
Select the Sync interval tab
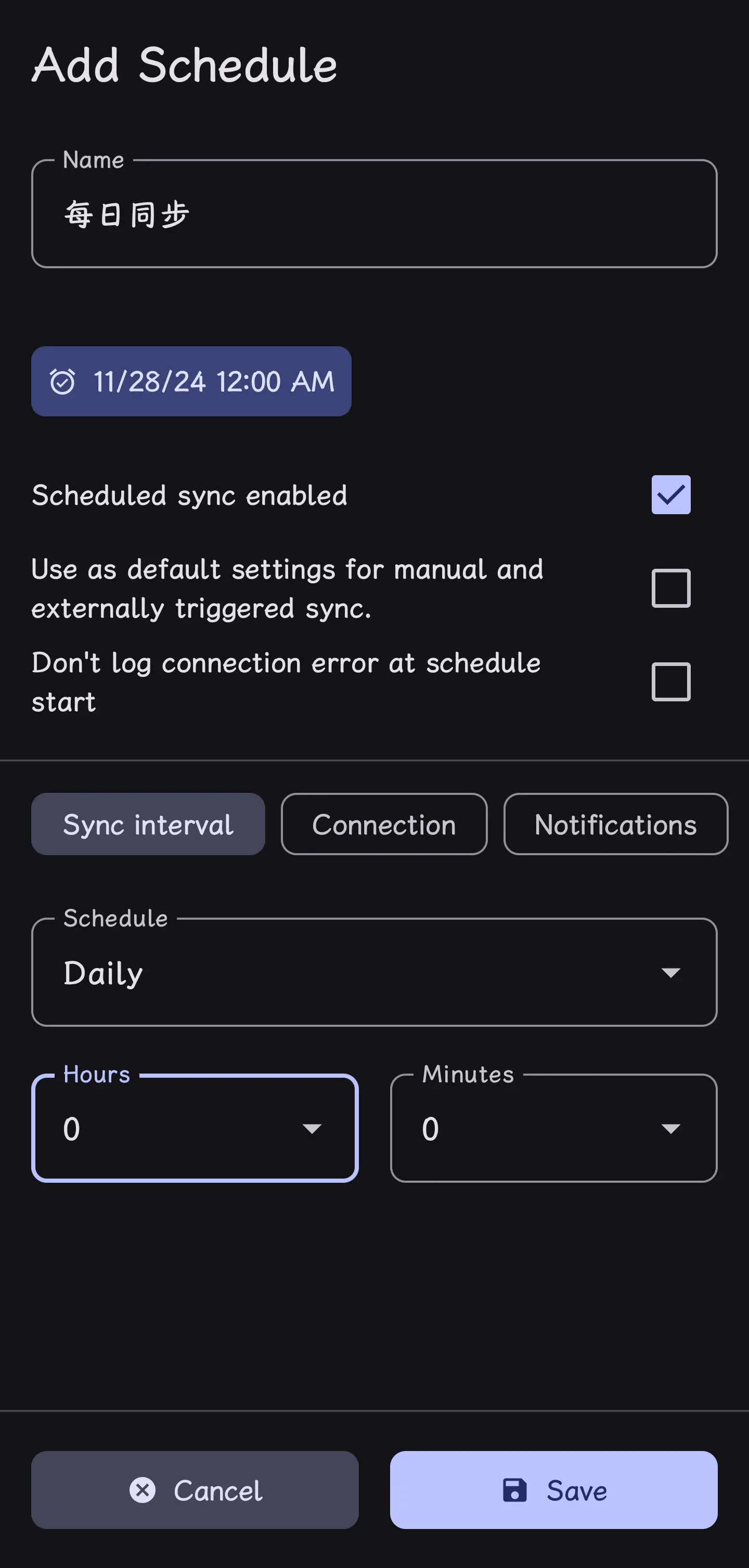click(148, 824)
